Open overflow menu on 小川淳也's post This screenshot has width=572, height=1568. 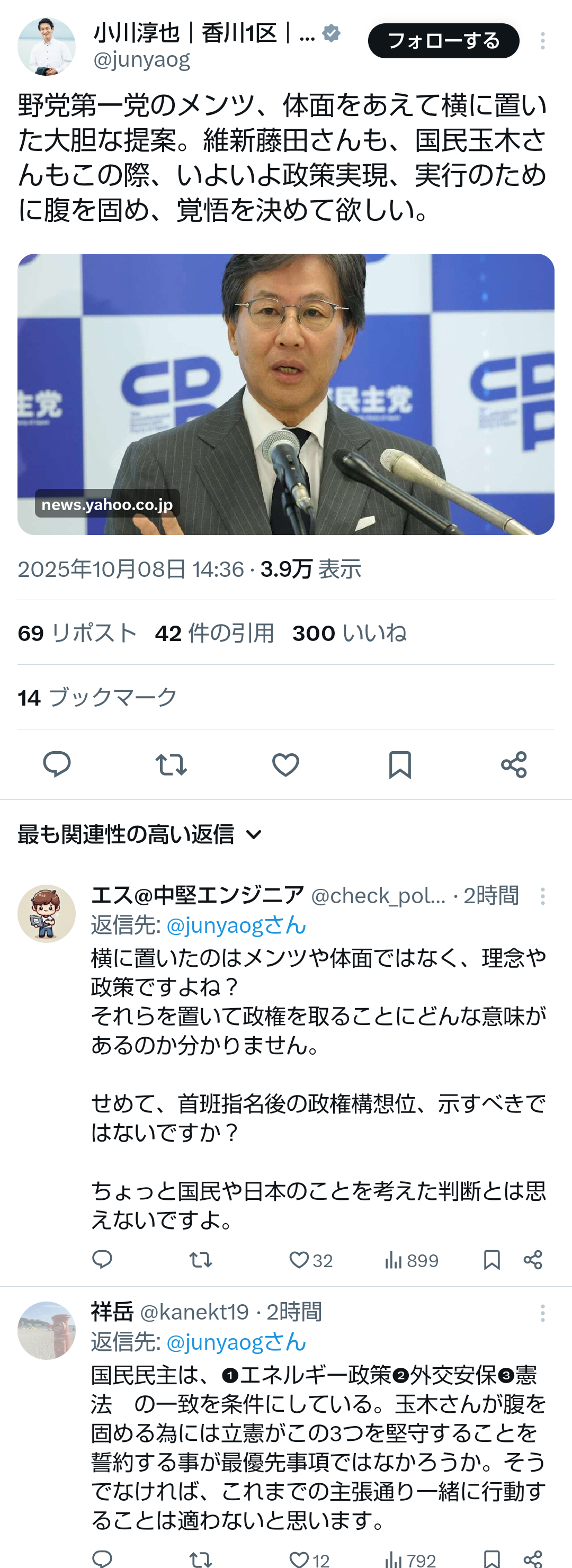[x=542, y=41]
